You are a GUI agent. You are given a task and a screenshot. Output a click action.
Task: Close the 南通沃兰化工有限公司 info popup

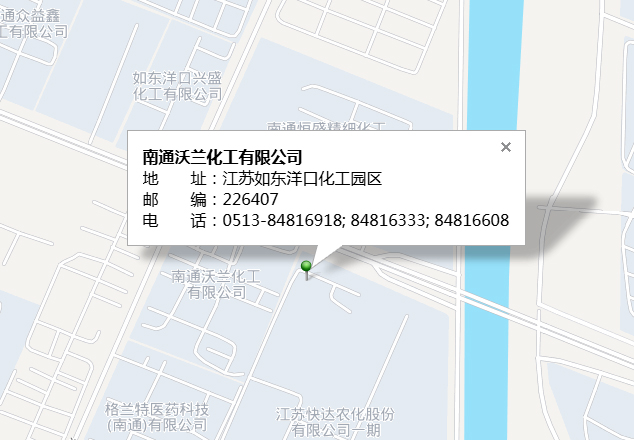(506, 147)
